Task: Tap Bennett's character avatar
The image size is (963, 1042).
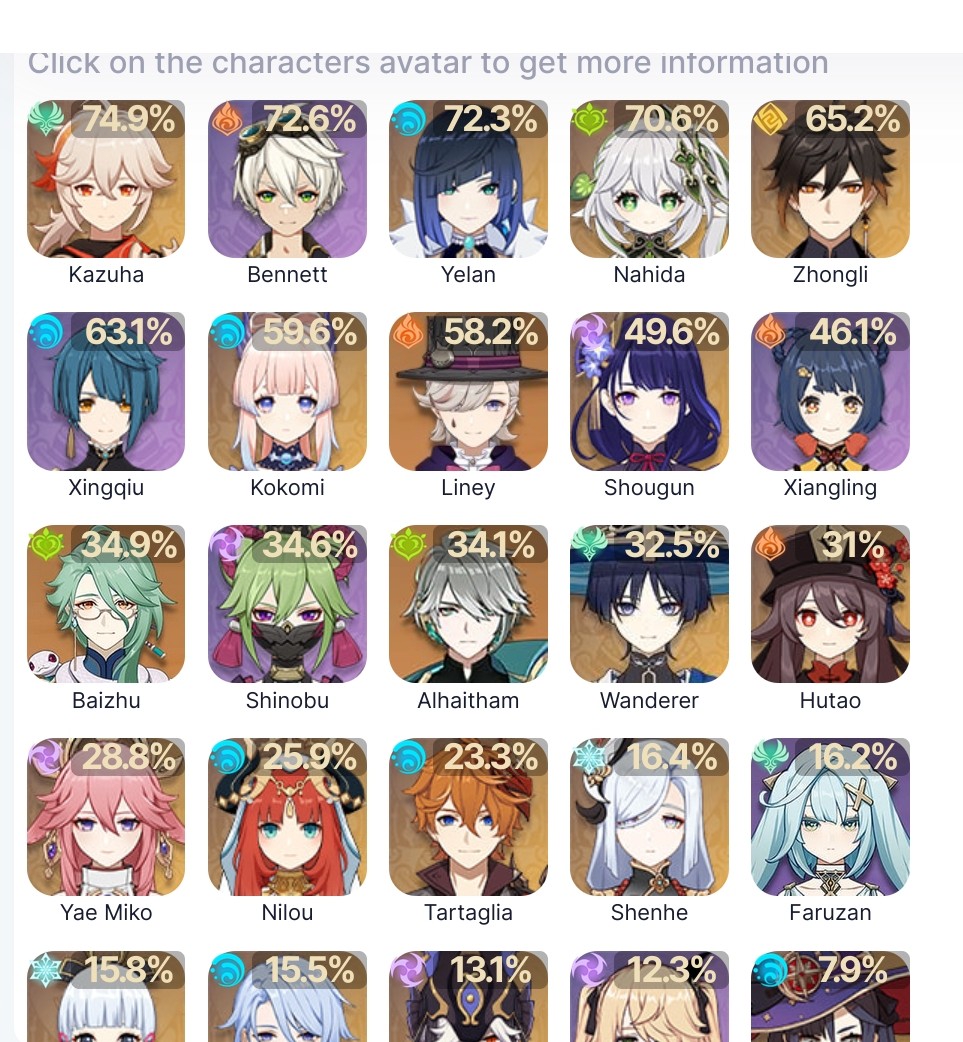Action: 287,180
